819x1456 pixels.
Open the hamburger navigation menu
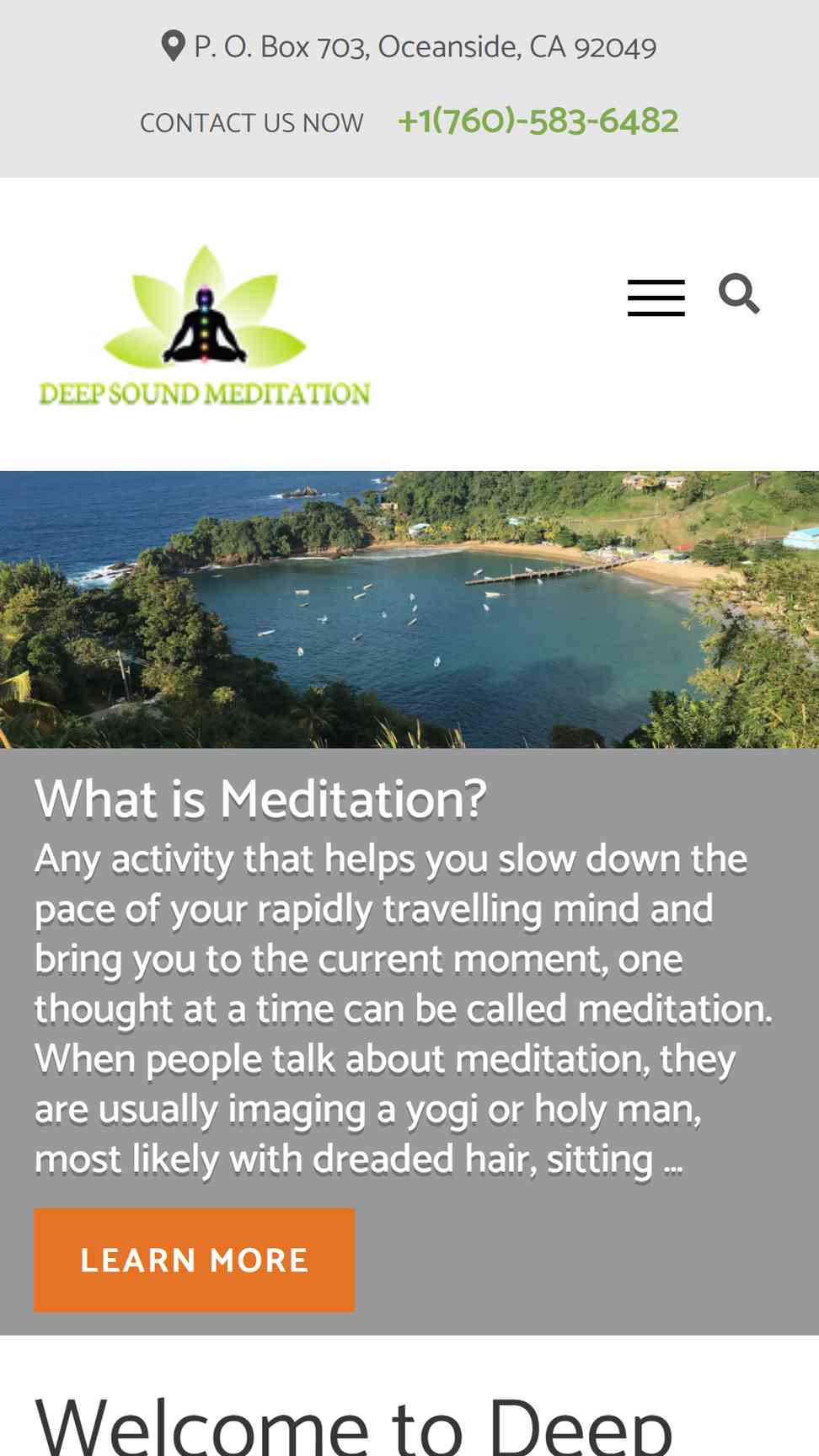(656, 298)
